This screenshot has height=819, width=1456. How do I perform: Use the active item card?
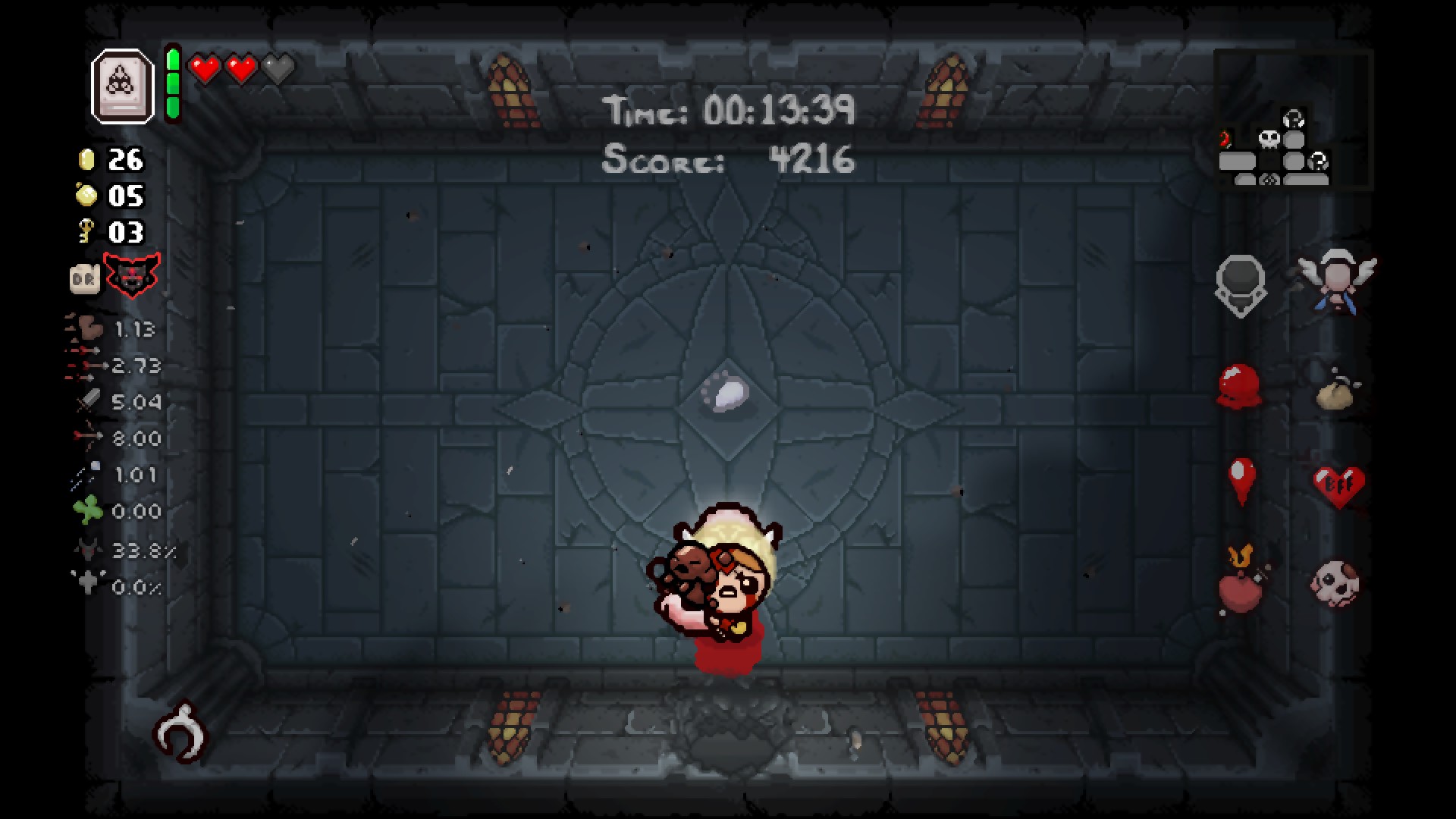pyautogui.click(x=123, y=86)
